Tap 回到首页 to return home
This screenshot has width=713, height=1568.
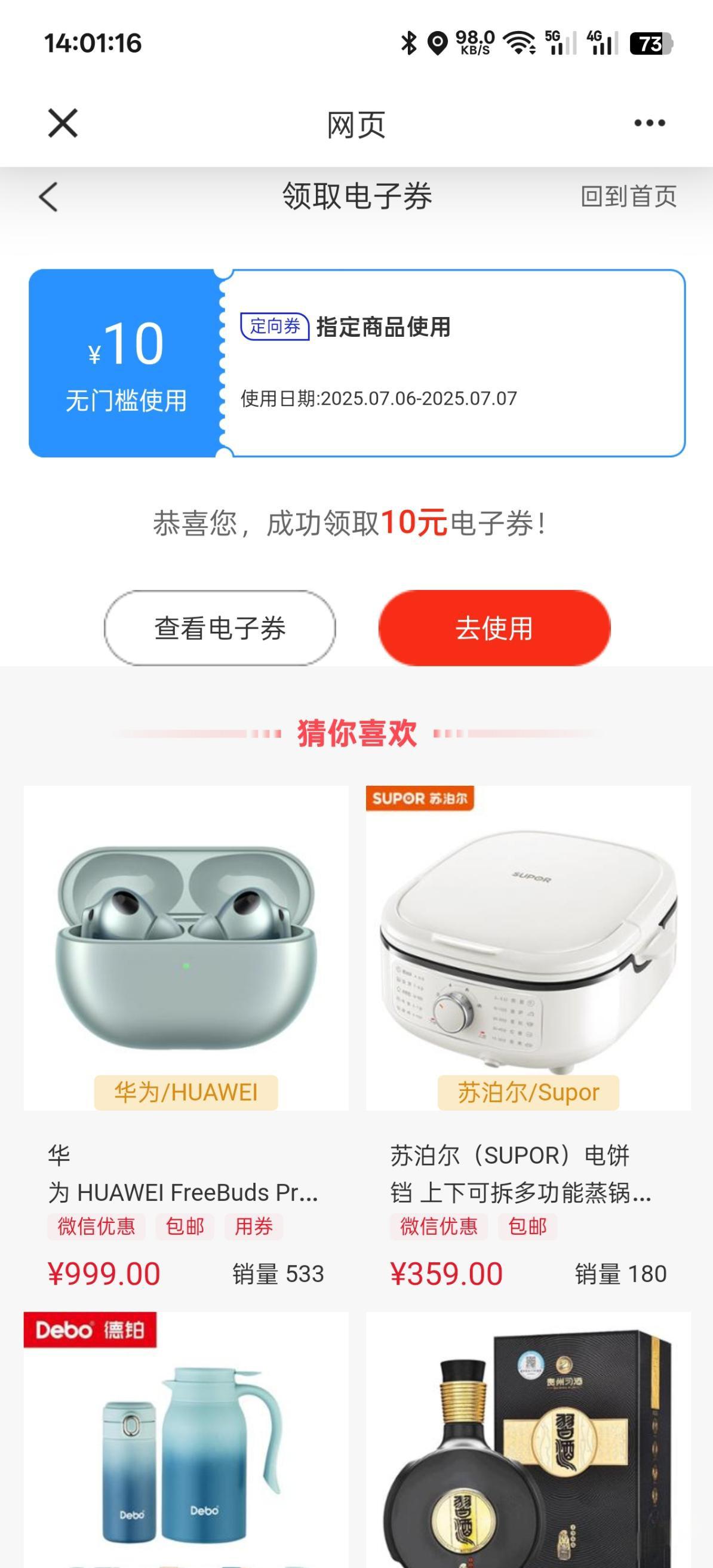[x=628, y=196]
